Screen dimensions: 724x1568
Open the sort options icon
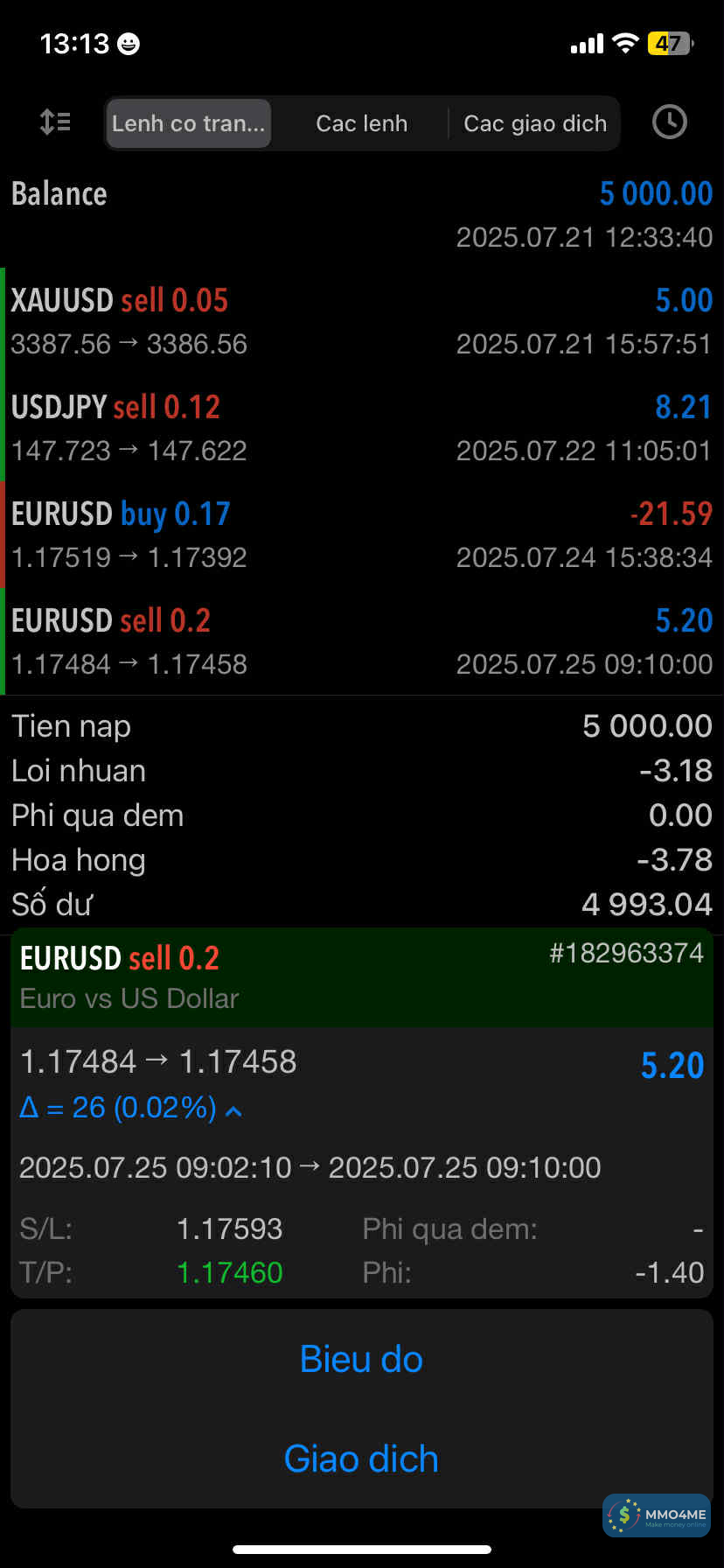pos(55,122)
